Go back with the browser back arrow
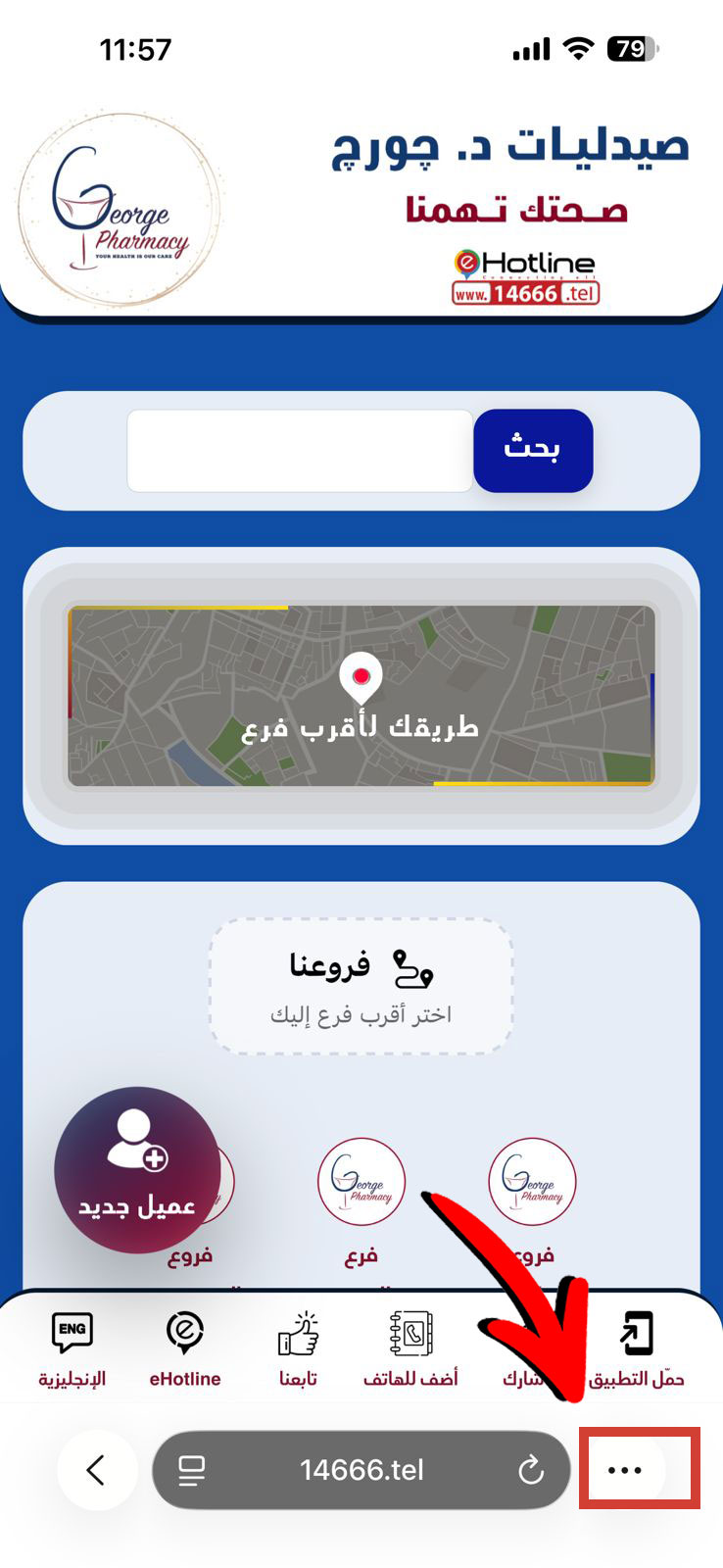 click(96, 1470)
